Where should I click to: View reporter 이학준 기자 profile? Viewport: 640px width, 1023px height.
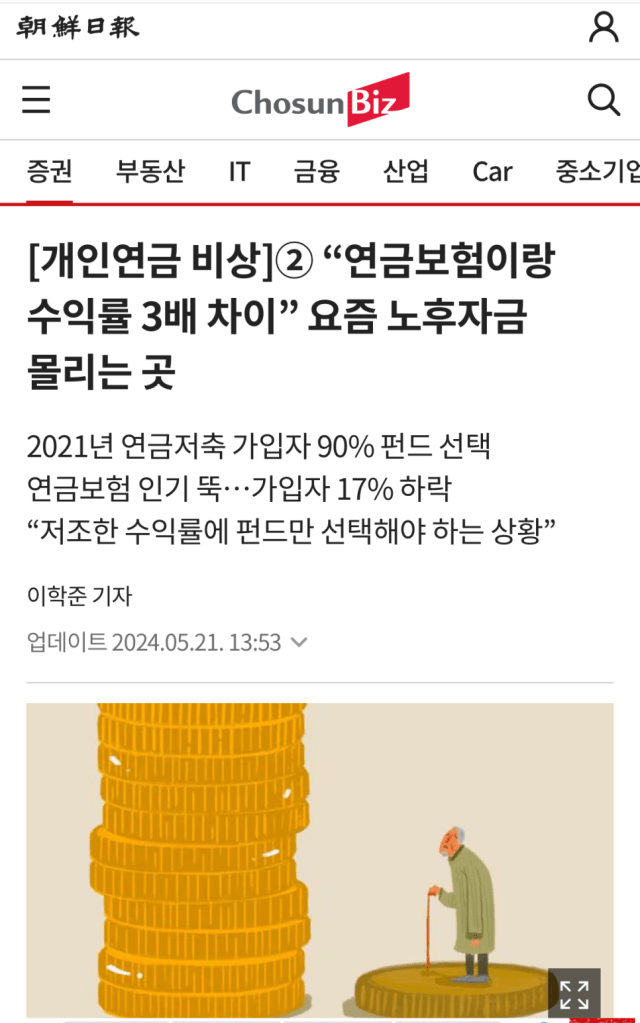point(79,597)
